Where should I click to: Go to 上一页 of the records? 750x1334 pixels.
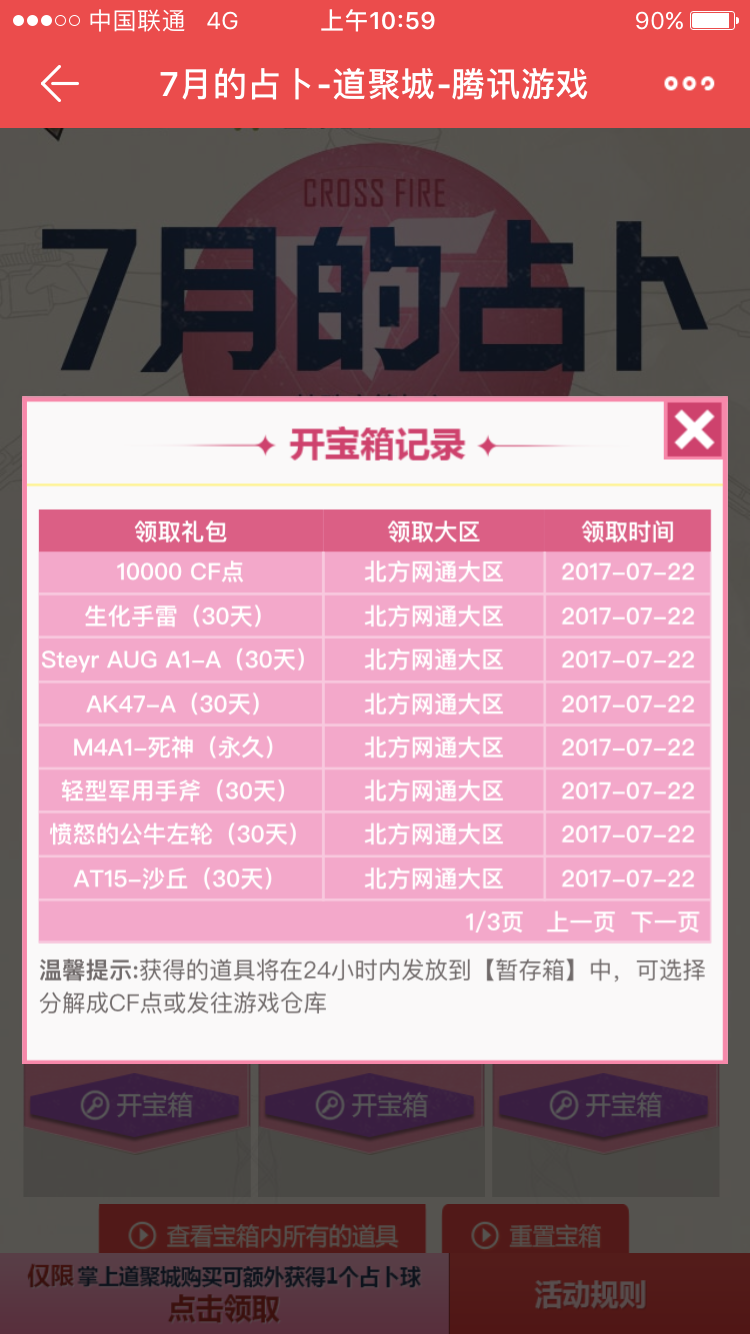(x=581, y=922)
